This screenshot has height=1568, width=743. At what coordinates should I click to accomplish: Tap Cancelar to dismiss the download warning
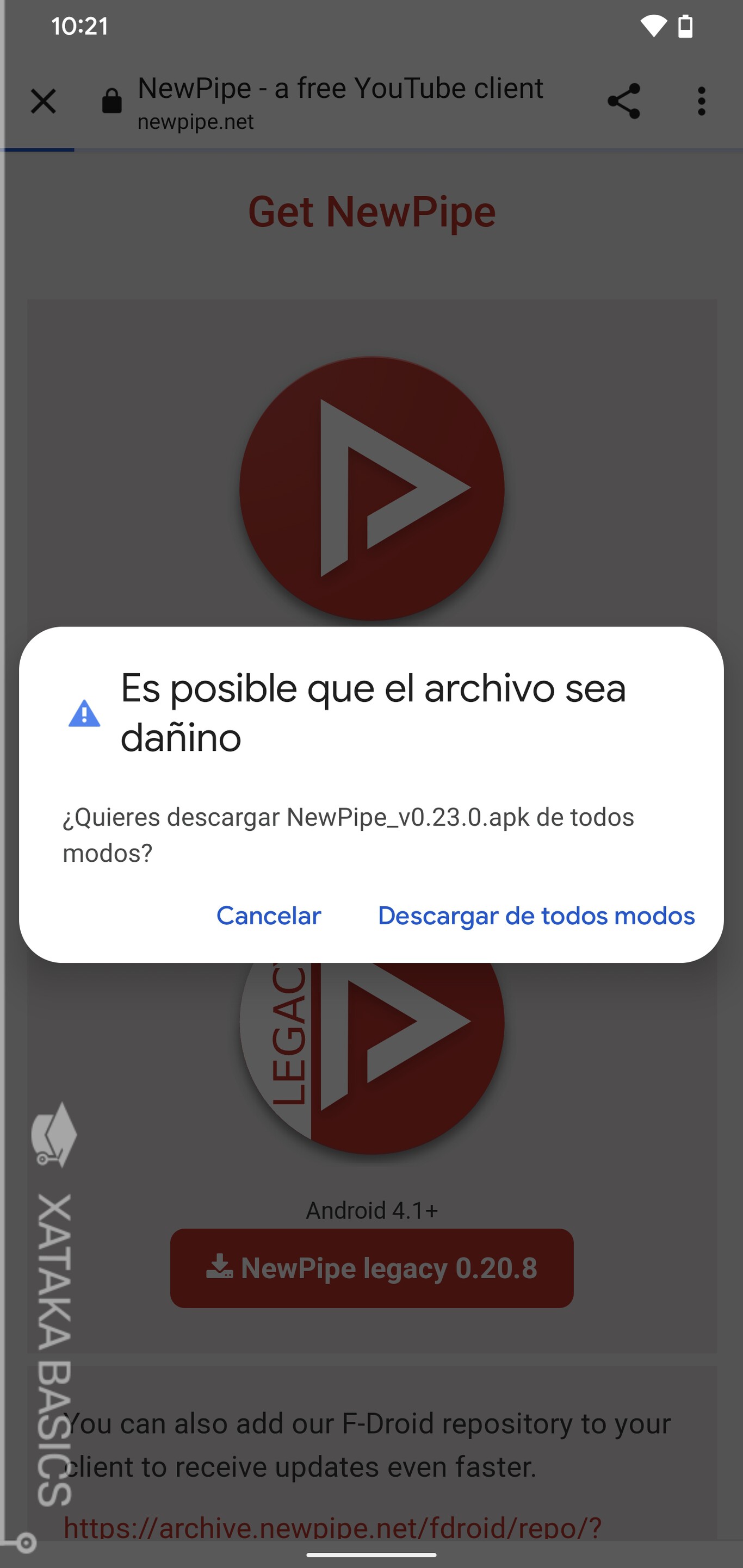[269, 916]
